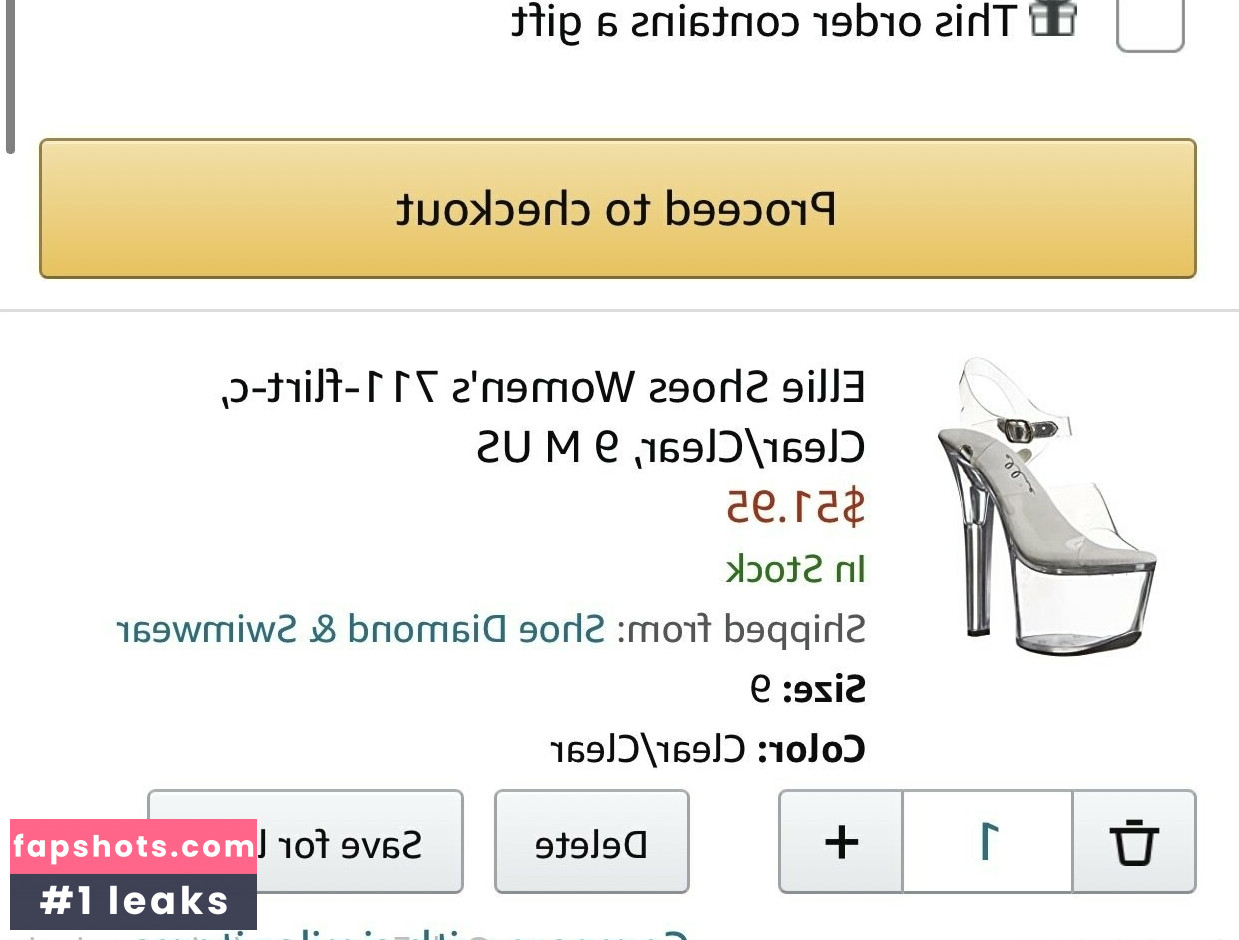Check the 'This order contains a gift' box
Screen dimensions: 1239x940
click(1150, 22)
